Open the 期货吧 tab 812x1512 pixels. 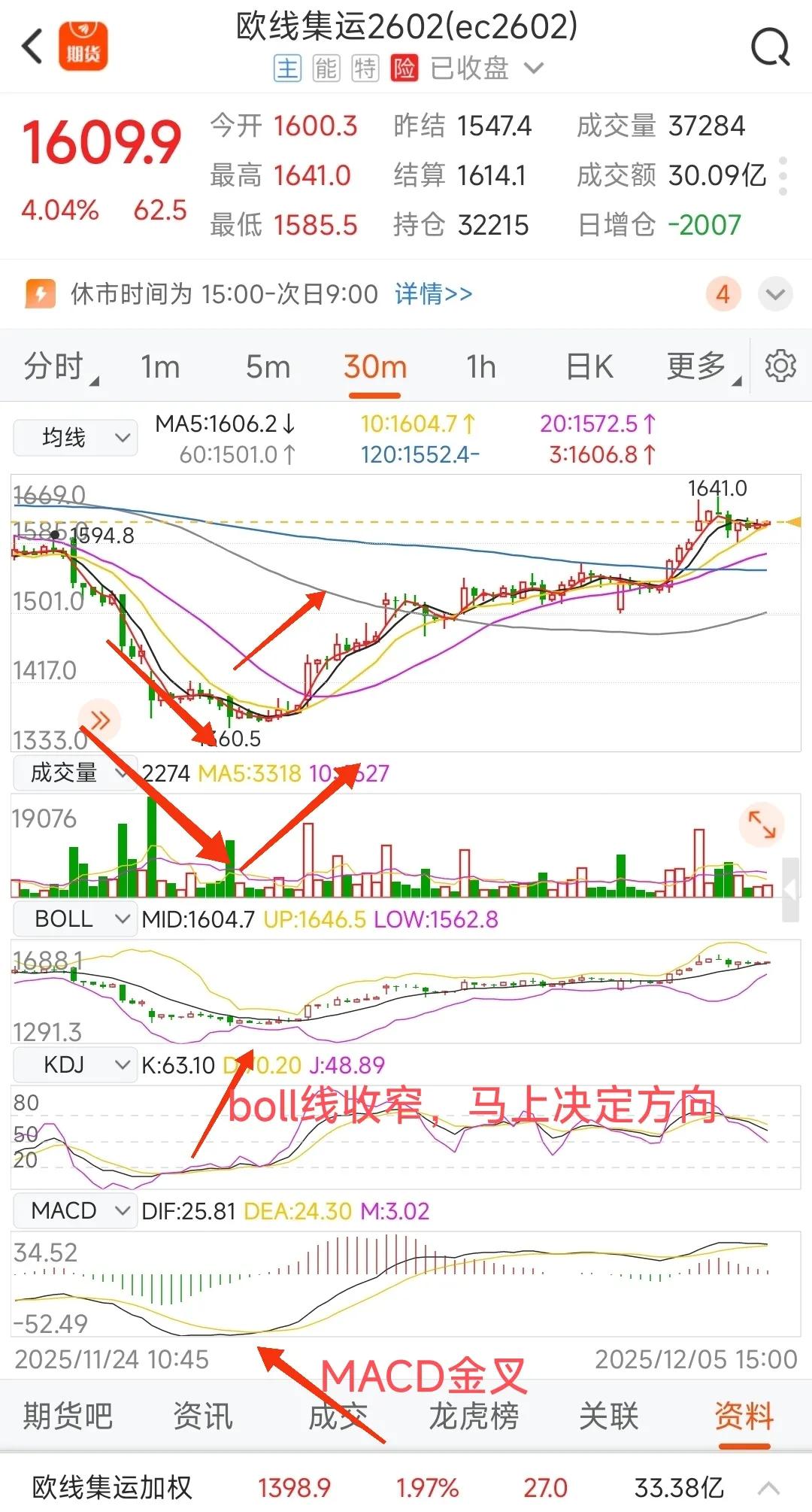coord(68,1416)
